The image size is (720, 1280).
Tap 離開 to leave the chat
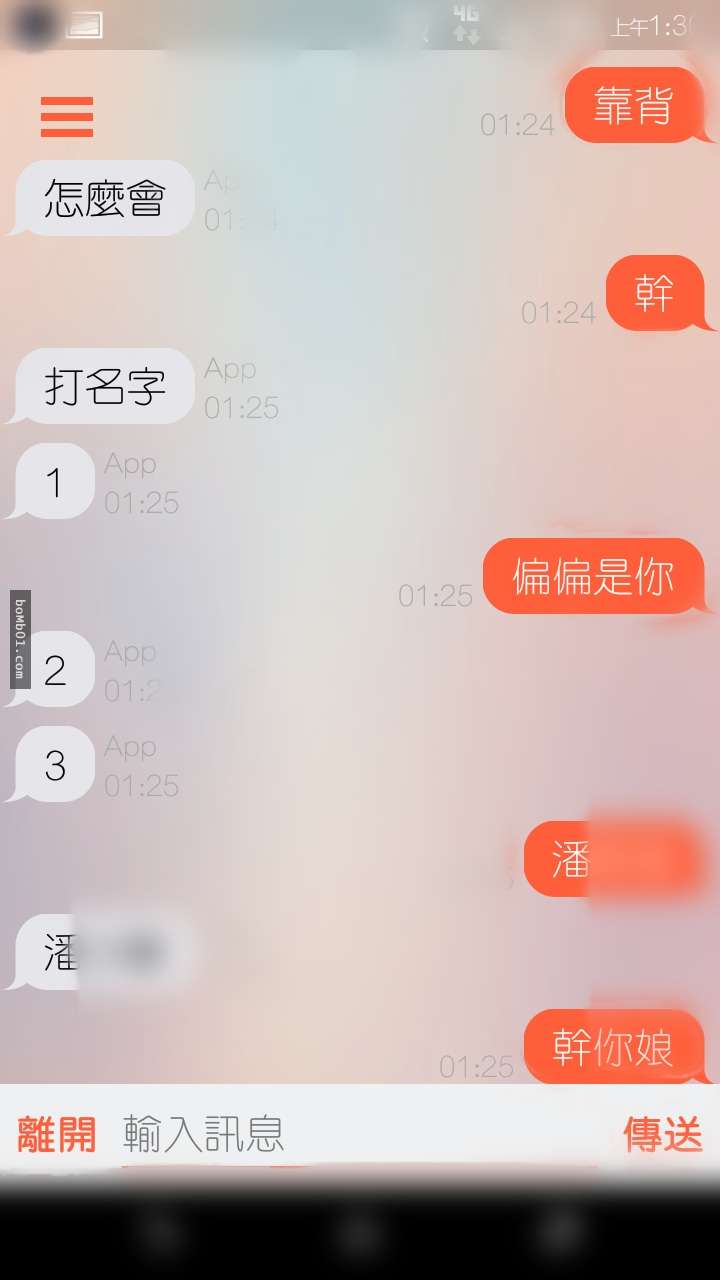point(57,1134)
